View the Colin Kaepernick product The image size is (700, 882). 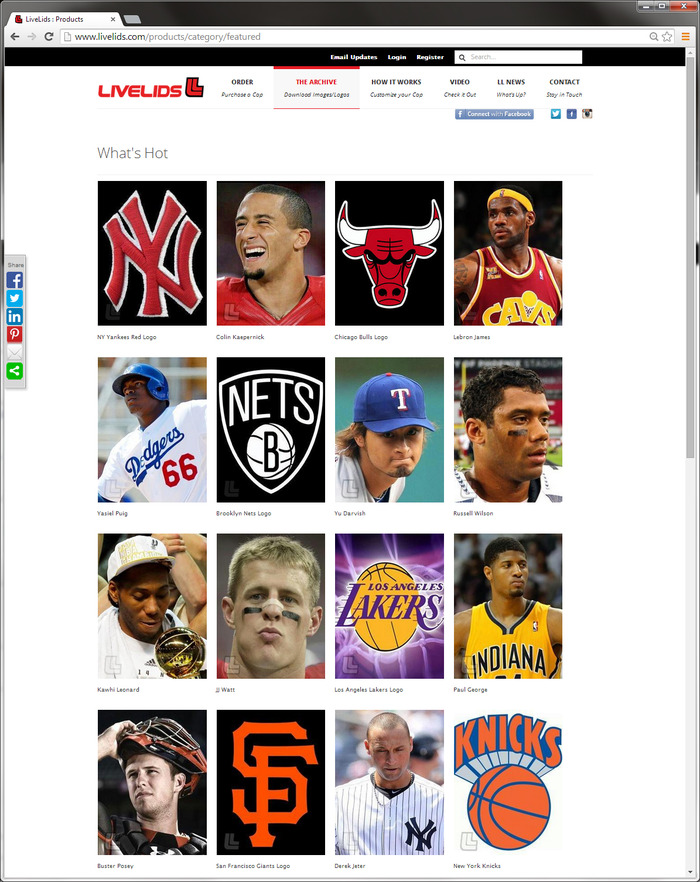271,253
